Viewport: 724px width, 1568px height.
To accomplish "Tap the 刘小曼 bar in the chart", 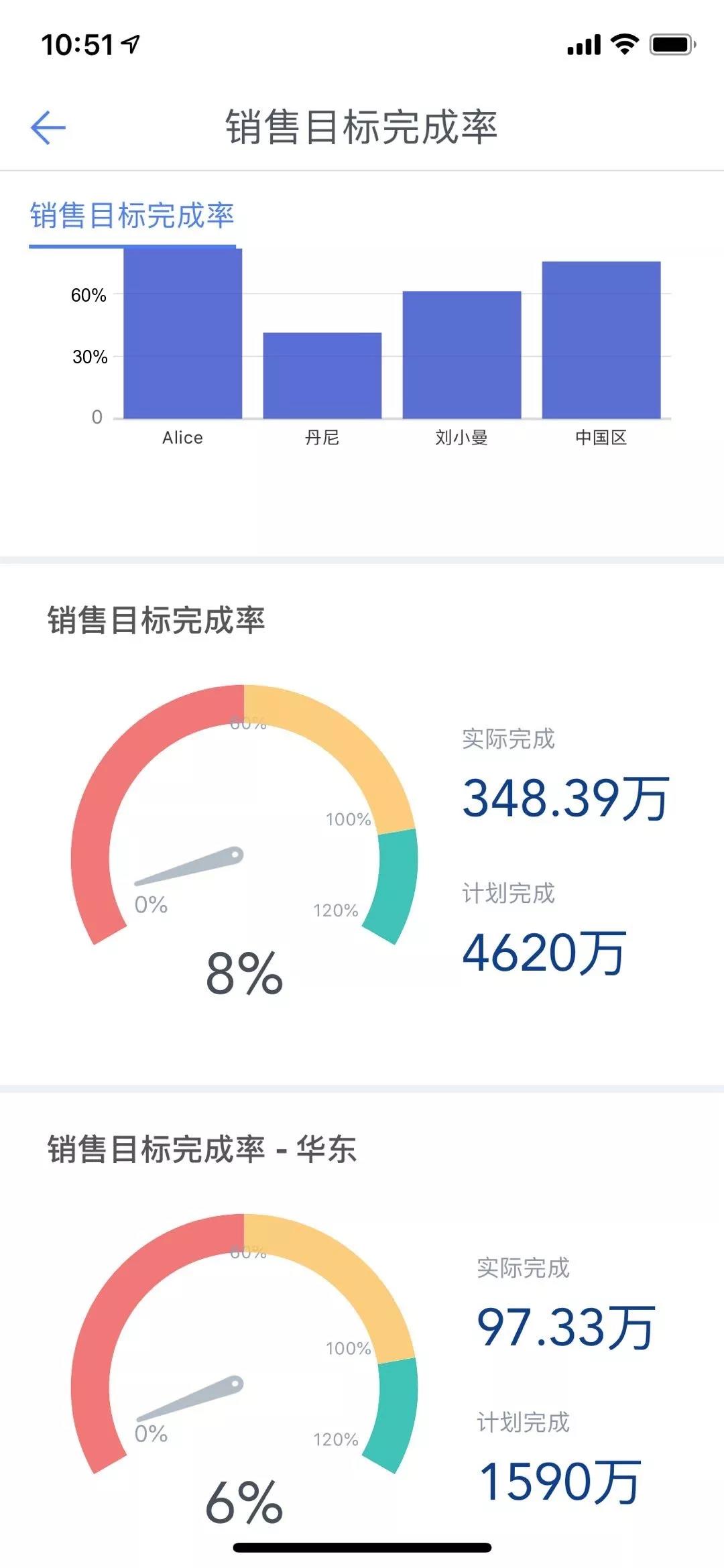I will click(x=462, y=355).
